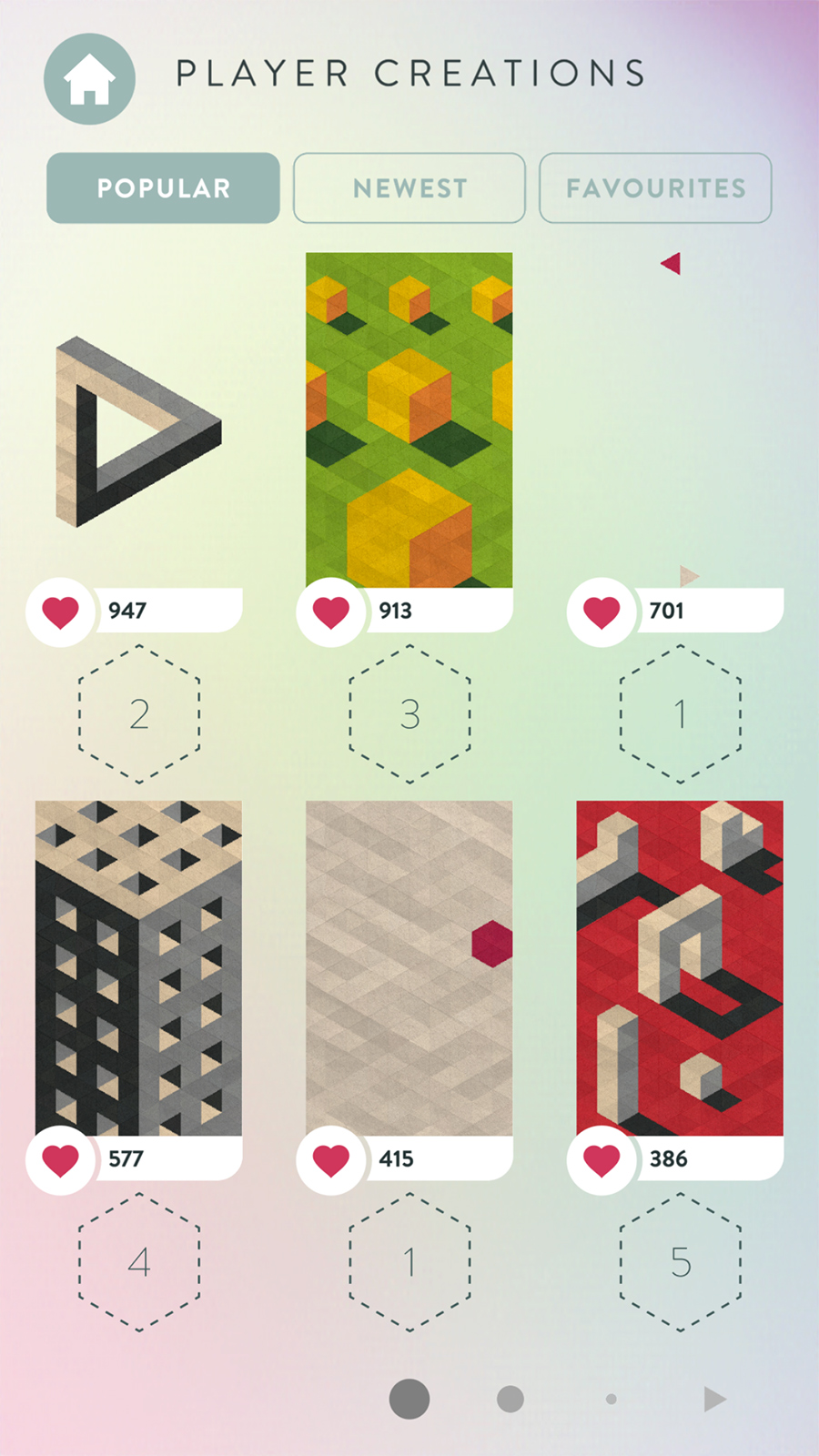Viewport: 819px width, 1456px height.
Task: Like the creation with 947 hearts
Action: (x=61, y=612)
